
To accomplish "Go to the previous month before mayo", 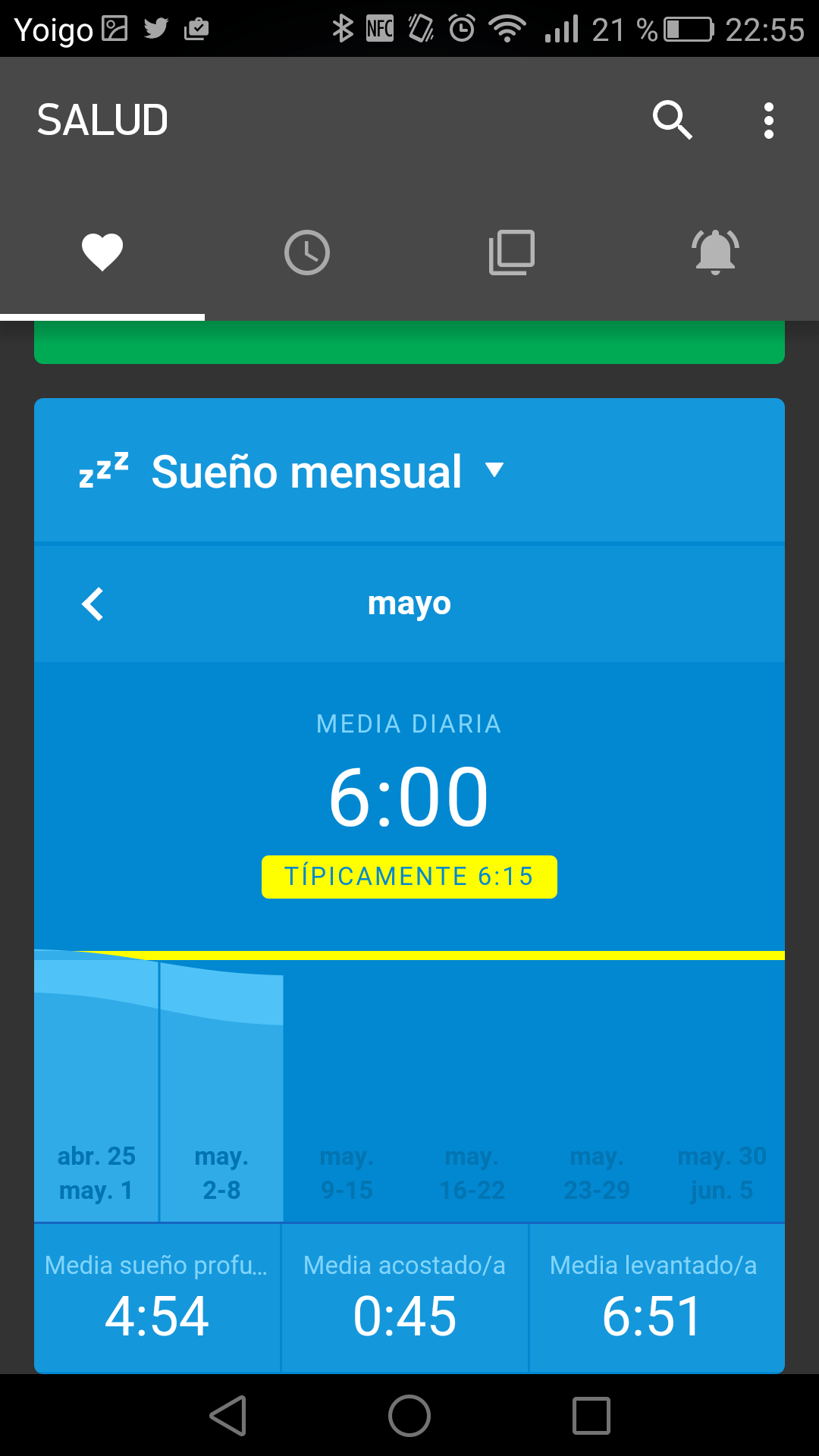I will pyautogui.click(x=93, y=604).
